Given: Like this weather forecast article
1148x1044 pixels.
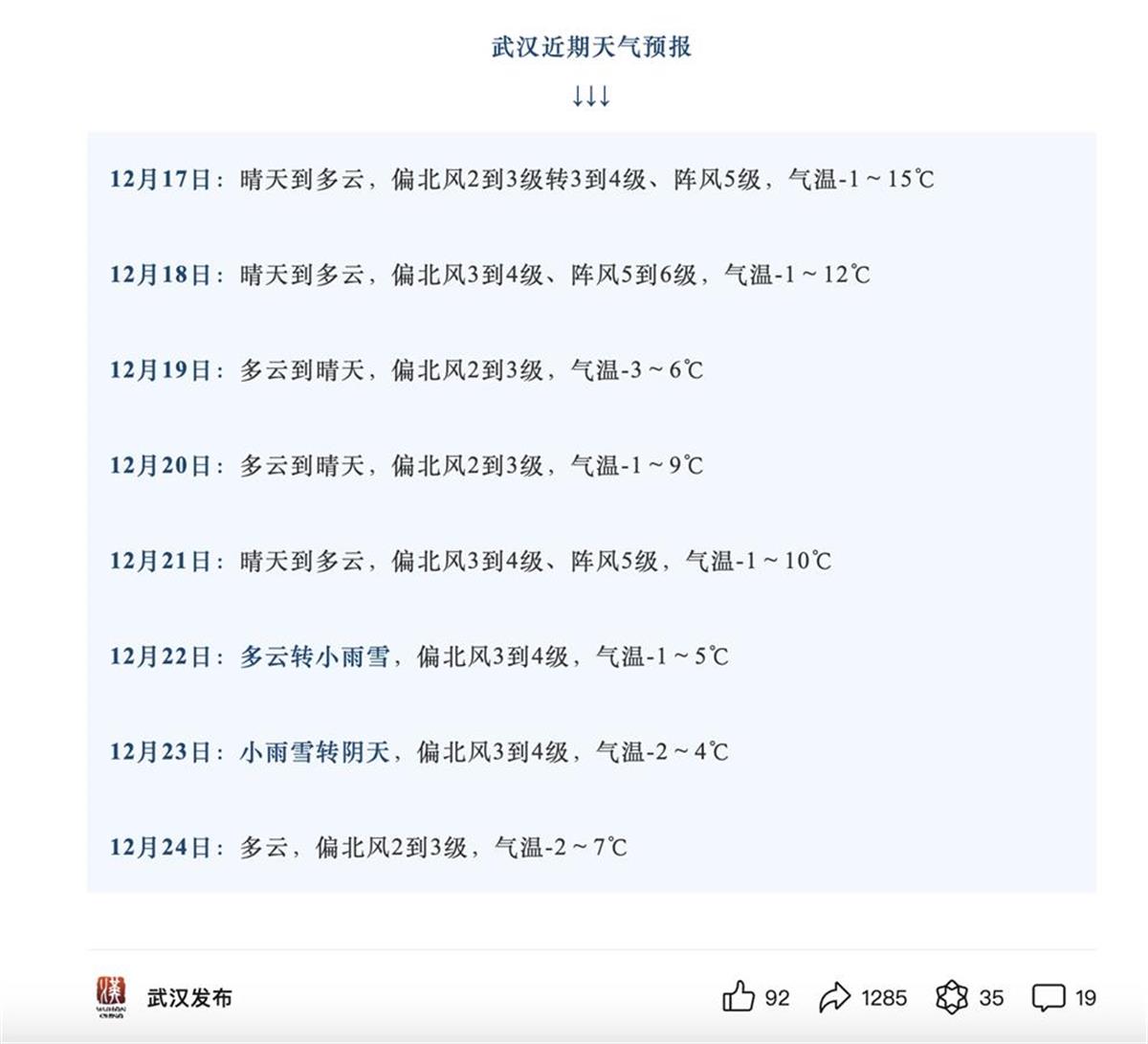Looking at the screenshot, I should (x=739, y=997).
